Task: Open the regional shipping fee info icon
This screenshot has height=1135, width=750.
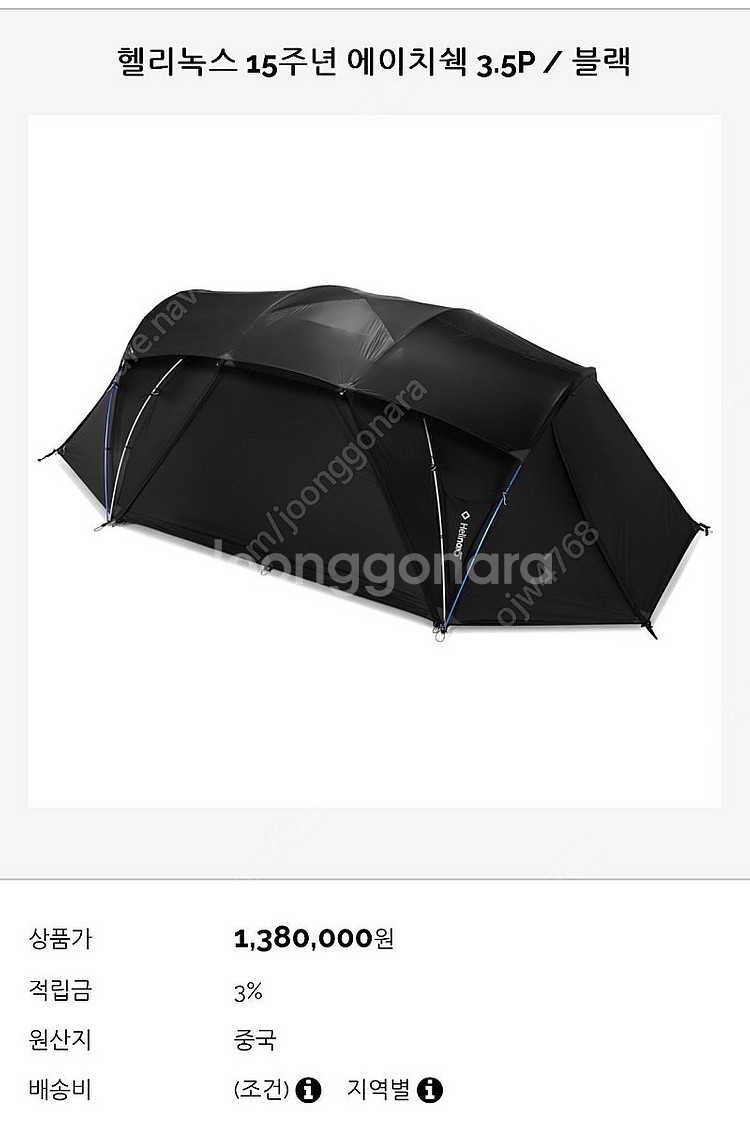Action: [x=430, y=1089]
